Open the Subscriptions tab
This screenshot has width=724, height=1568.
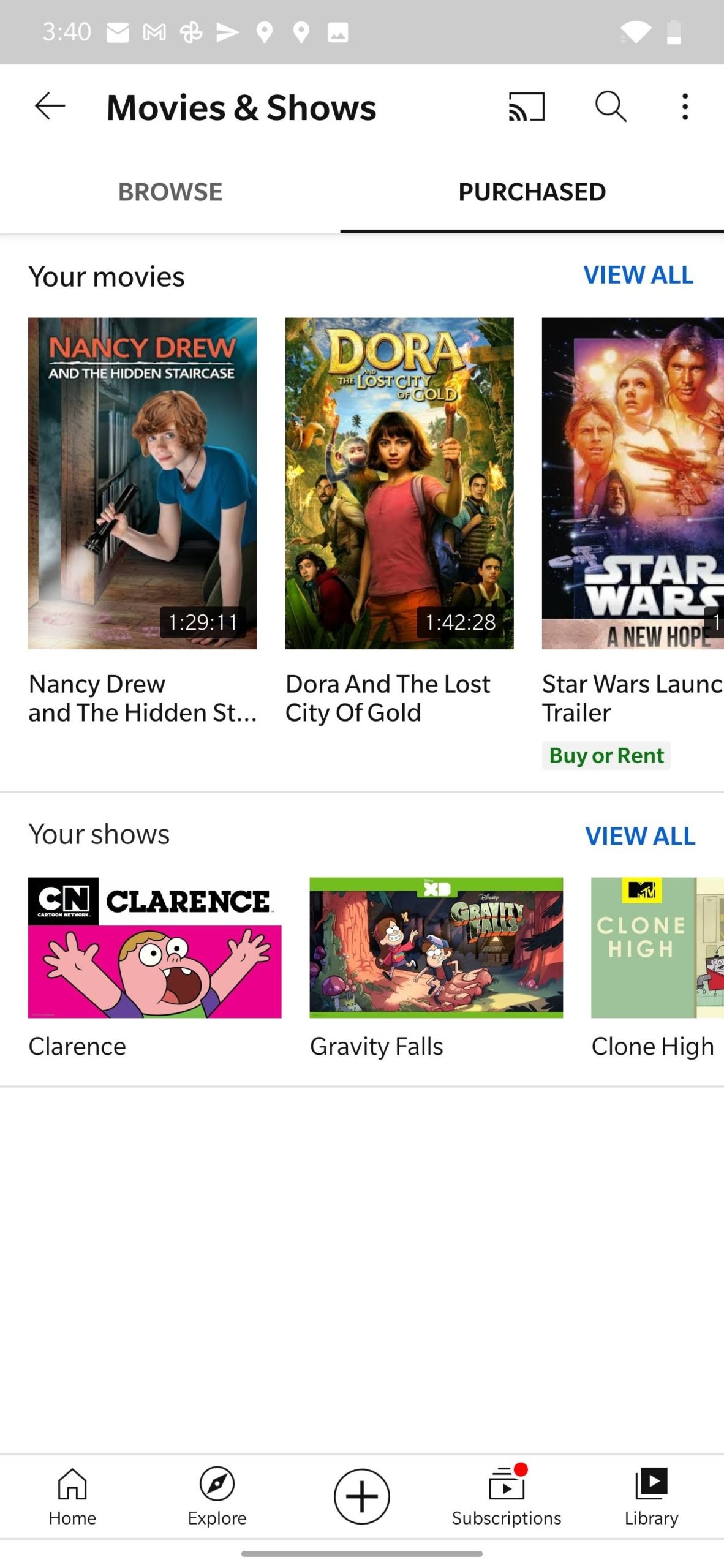coord(507,1496)
